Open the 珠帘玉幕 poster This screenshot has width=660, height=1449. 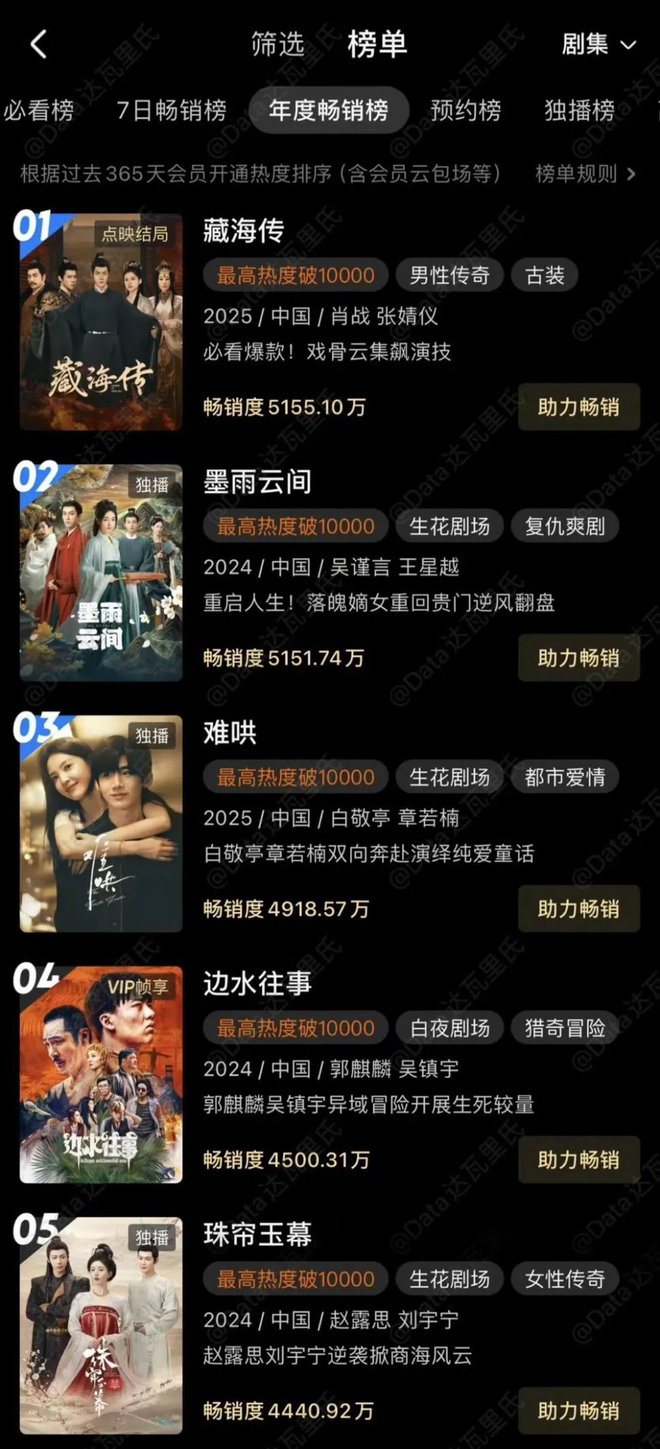[x=101, y=1325]
